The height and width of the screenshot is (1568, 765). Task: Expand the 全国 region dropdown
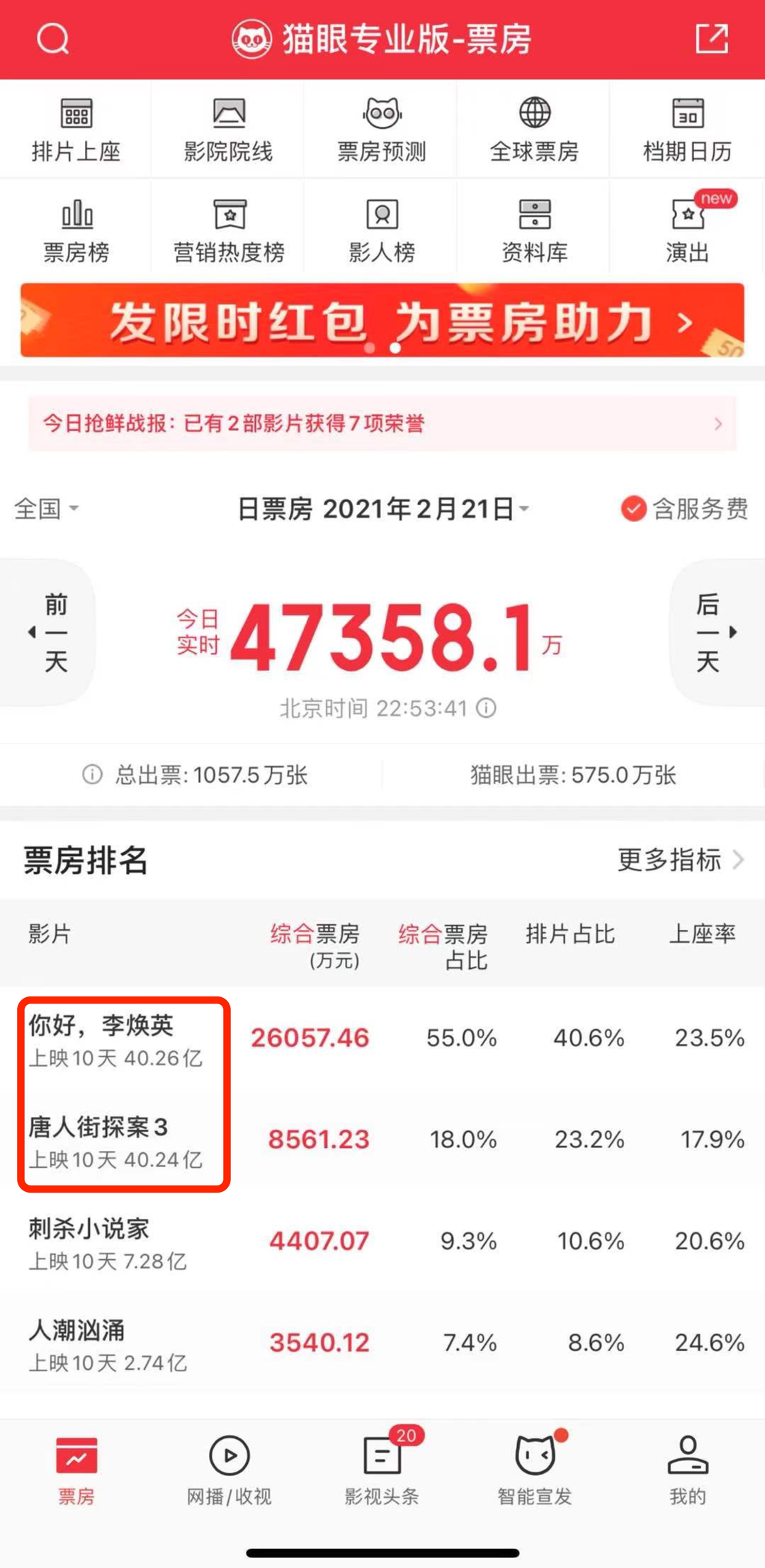click(47, 509)
